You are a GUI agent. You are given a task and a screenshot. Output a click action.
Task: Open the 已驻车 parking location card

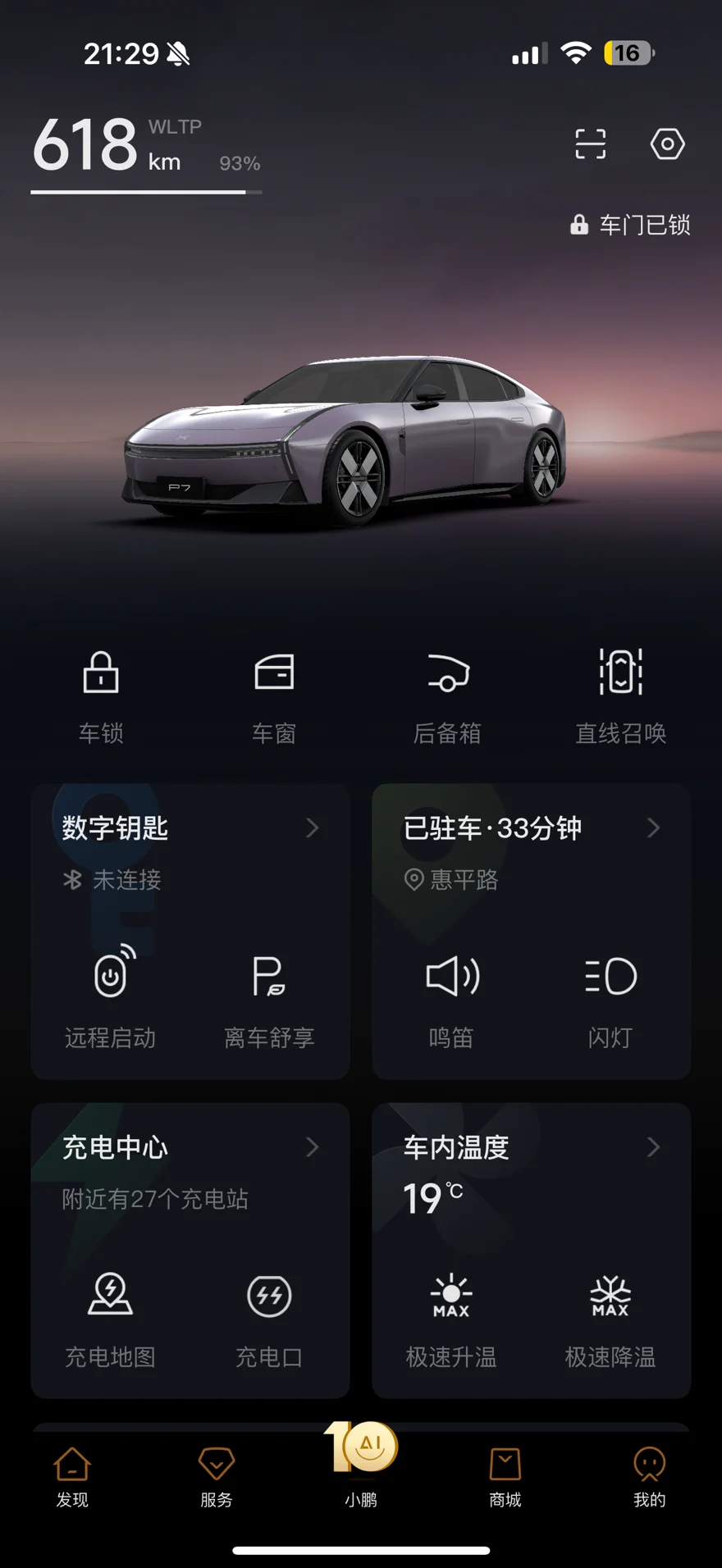point(531,828)
